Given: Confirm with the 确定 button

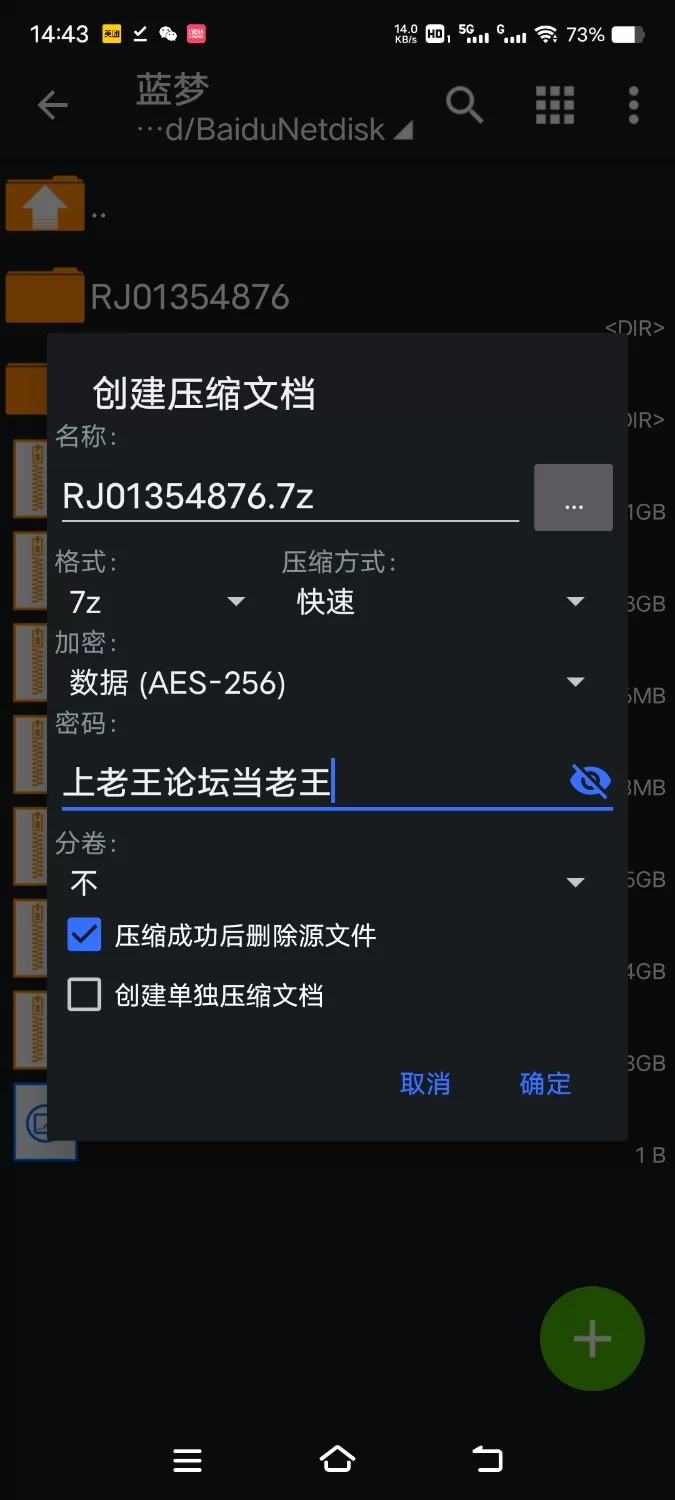Looking at the screenshot, I should coord(545,1084).
